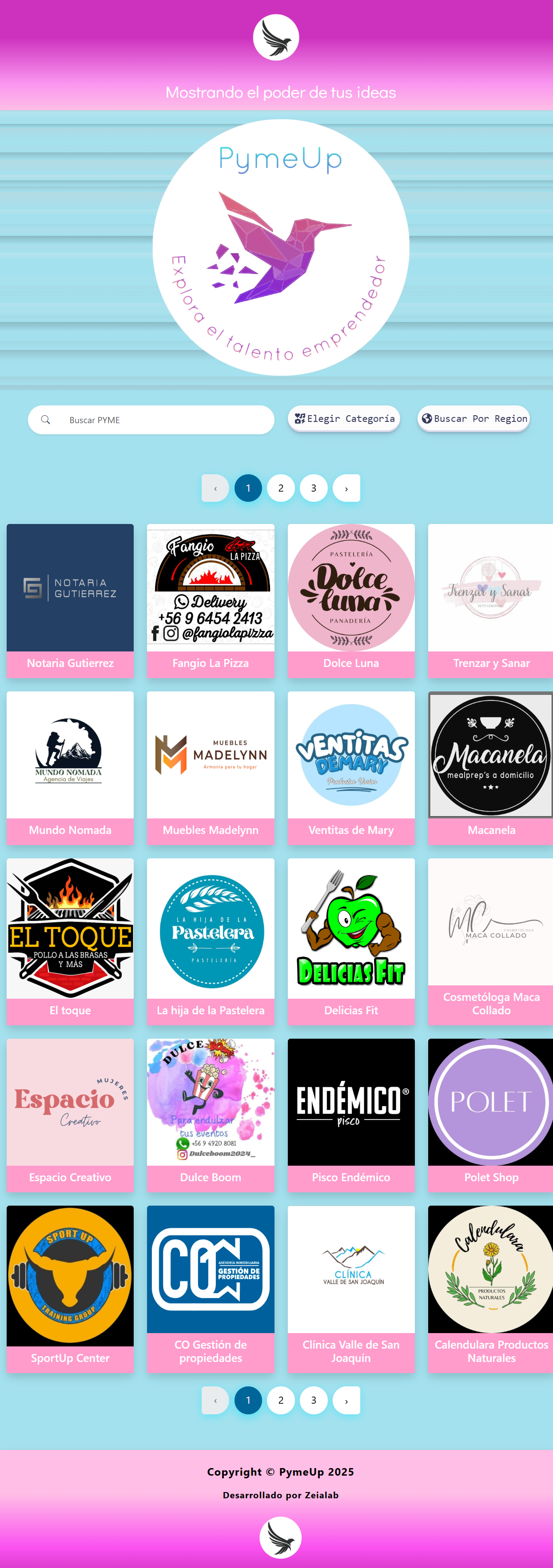View the El toque card
The height and width of the screenshot is (1568, 553).
click(x=70, y=941)
